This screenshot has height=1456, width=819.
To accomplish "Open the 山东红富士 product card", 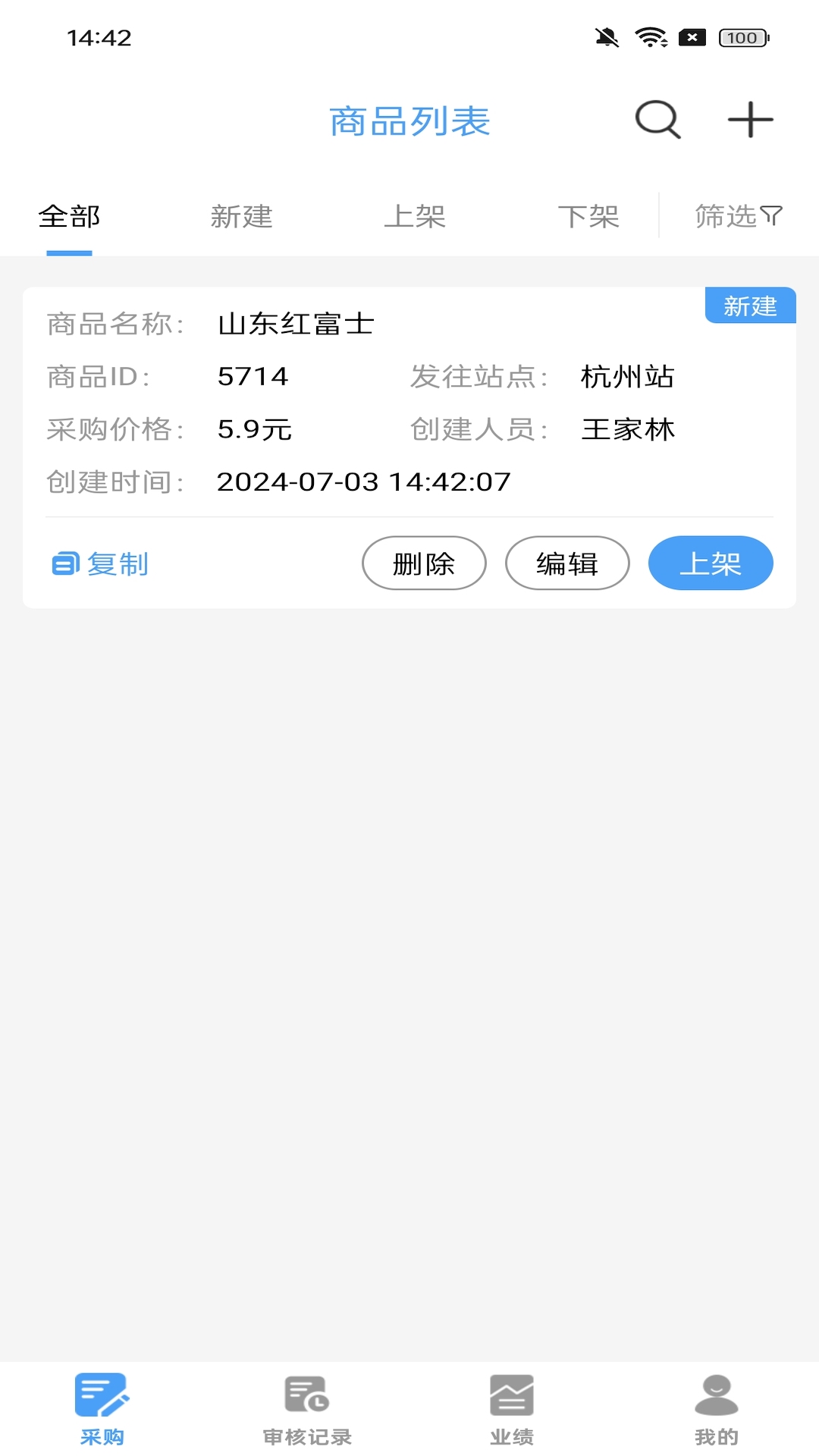I will [409, 402].
